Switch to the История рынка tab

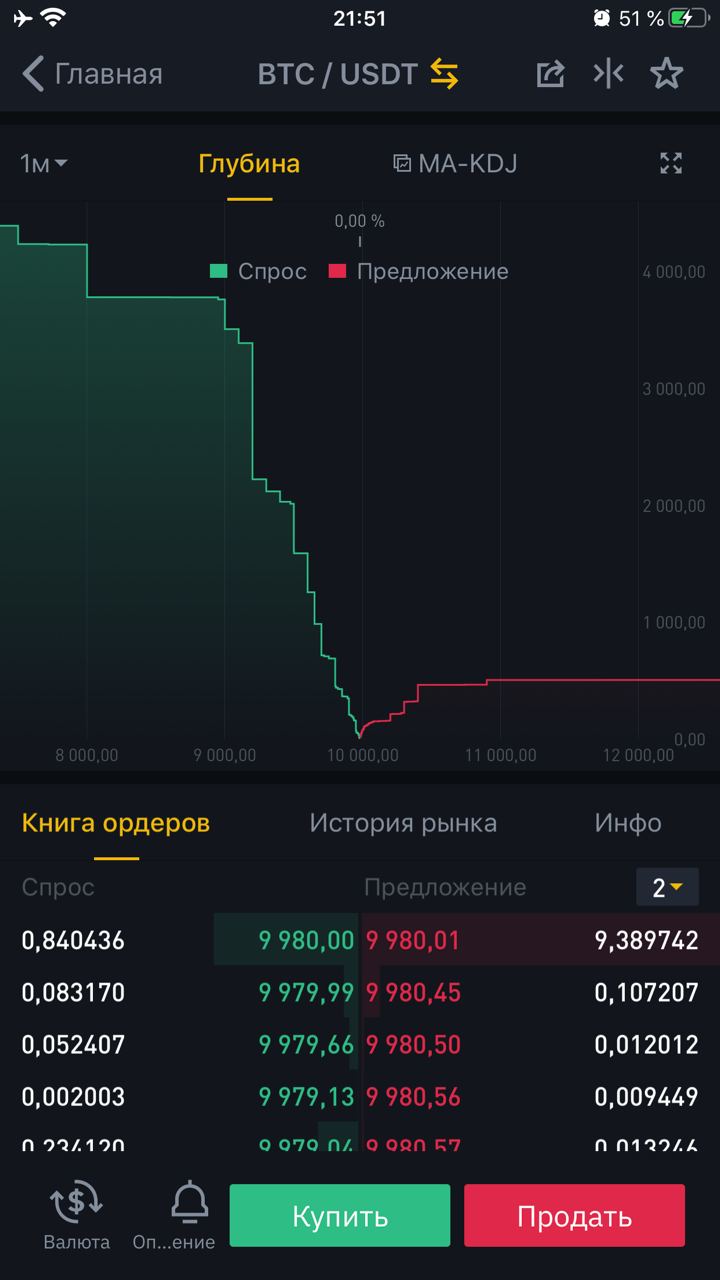(403, 823)
